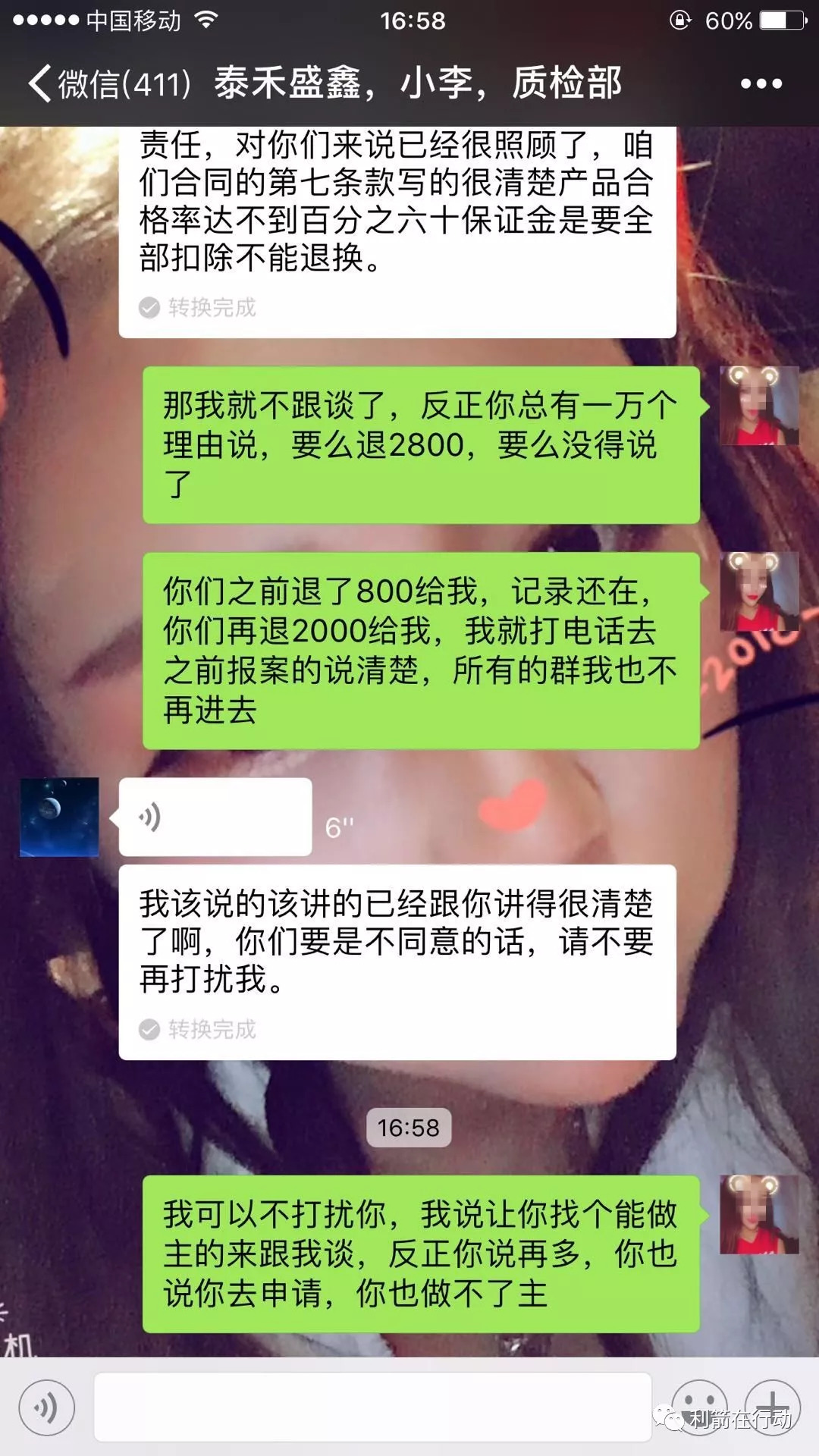
Task: Switch to voice input mode
Action: point(47,1408)
